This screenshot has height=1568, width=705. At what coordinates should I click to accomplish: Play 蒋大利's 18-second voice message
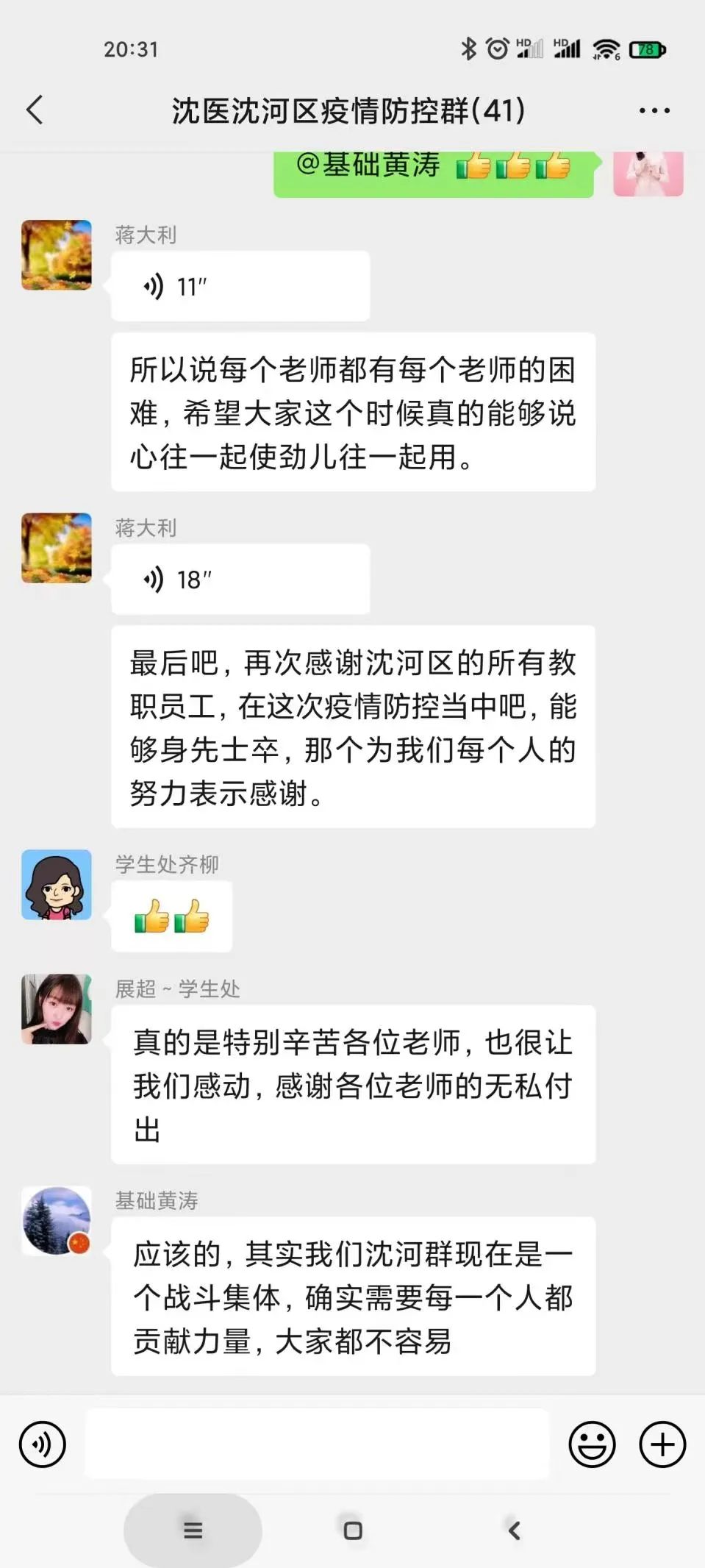tap(240, 580)
